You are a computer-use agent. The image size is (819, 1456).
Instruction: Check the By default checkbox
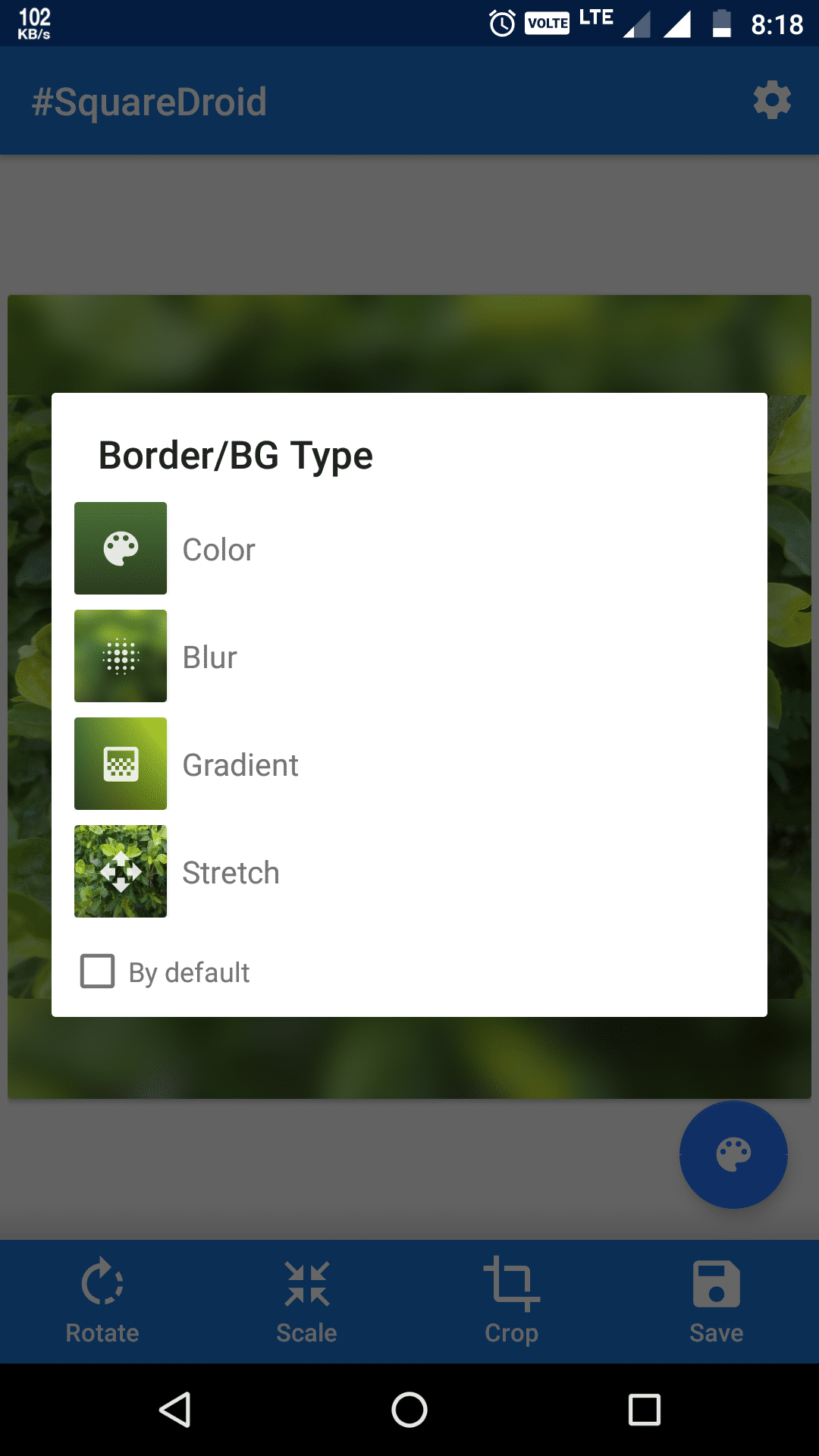pos(98,971)
